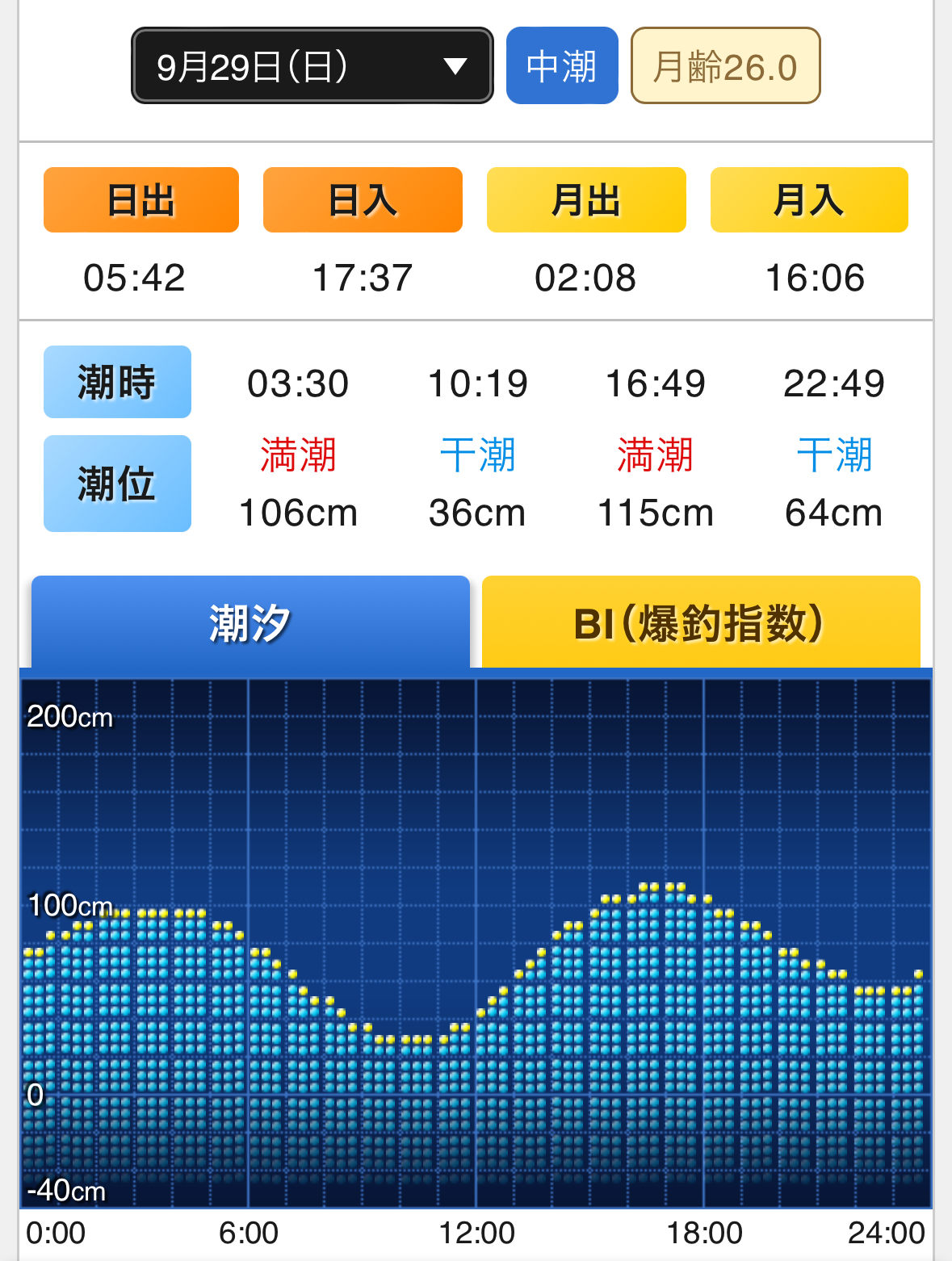The height and width of the screenshot is (1261, 952).
Task: Tap the 月齢26.0 moon age button
Action: pyautogui.click(x=725, y=66)
